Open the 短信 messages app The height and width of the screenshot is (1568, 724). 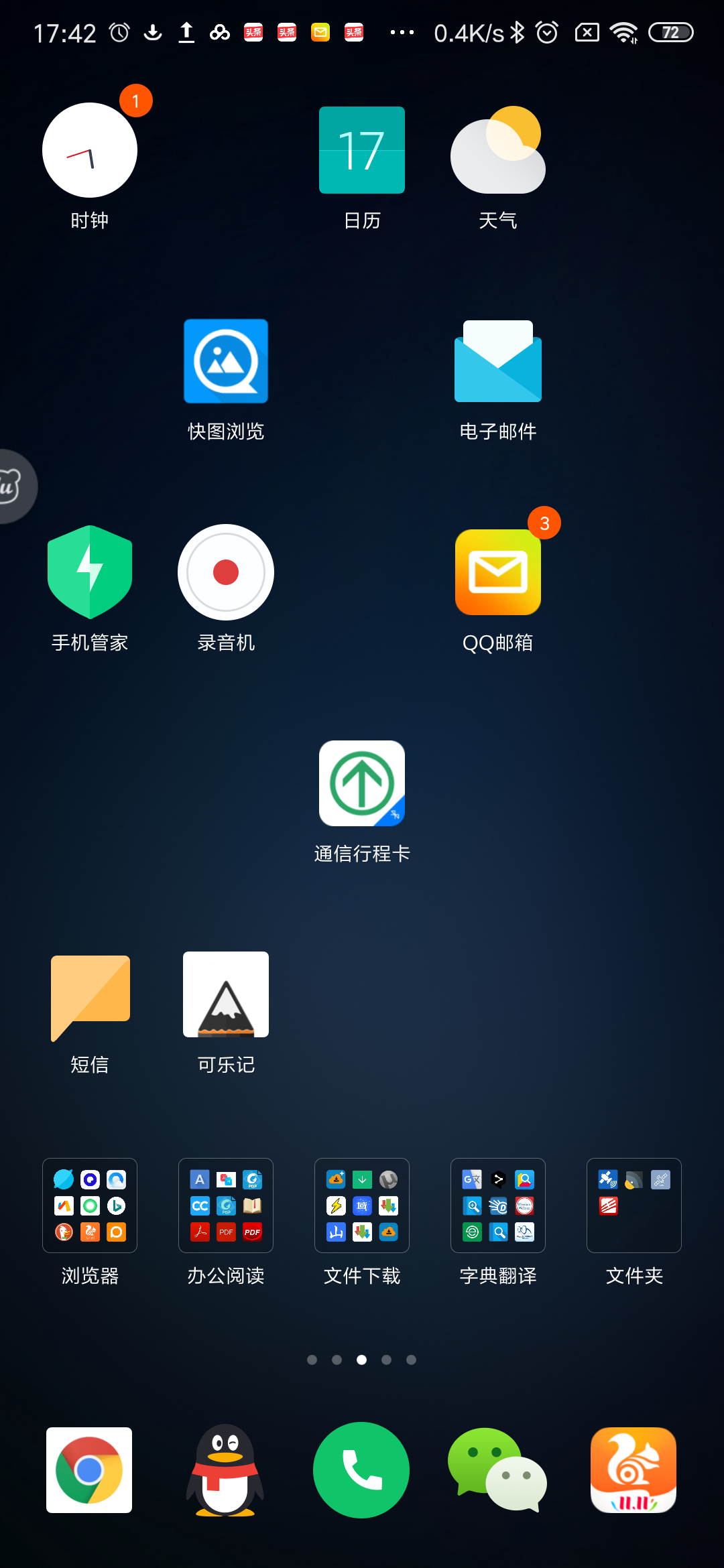click(90, 994)
